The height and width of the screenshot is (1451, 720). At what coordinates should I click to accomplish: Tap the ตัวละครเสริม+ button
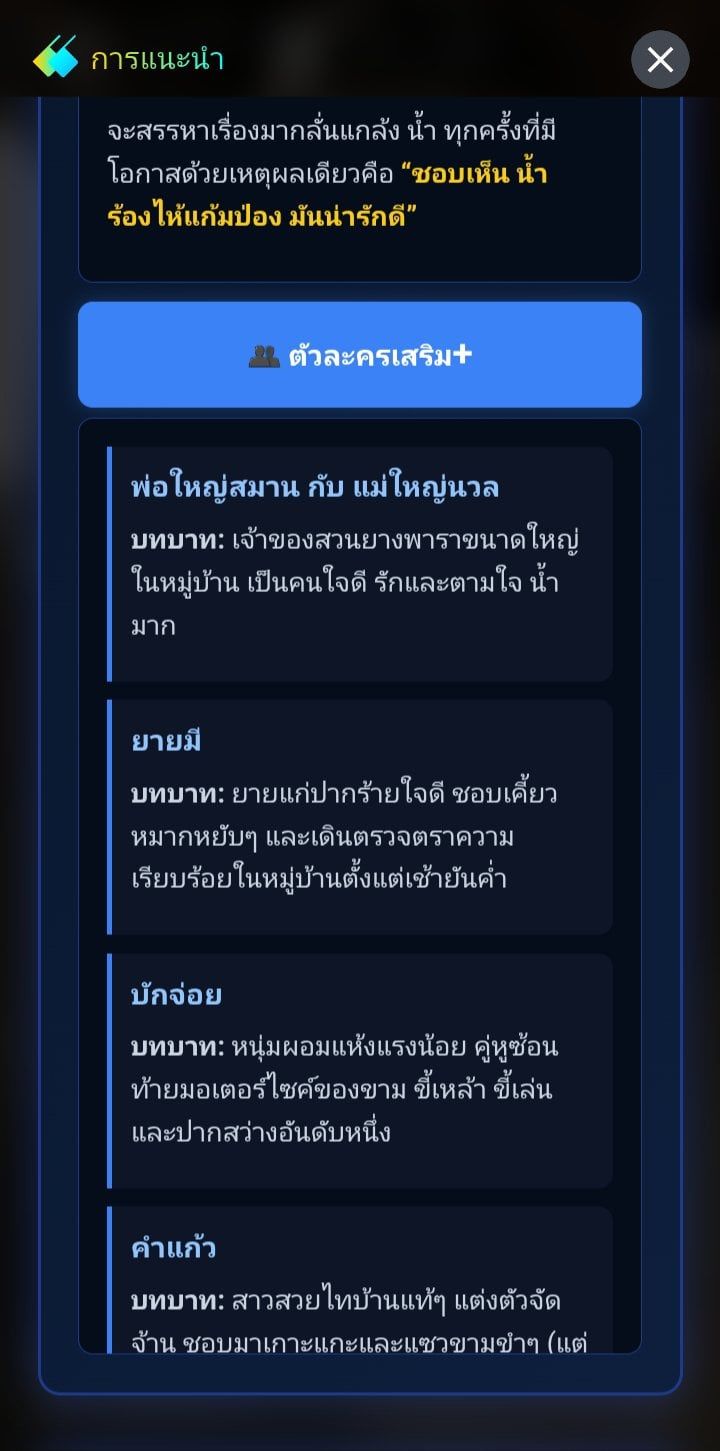pos(360,355)
